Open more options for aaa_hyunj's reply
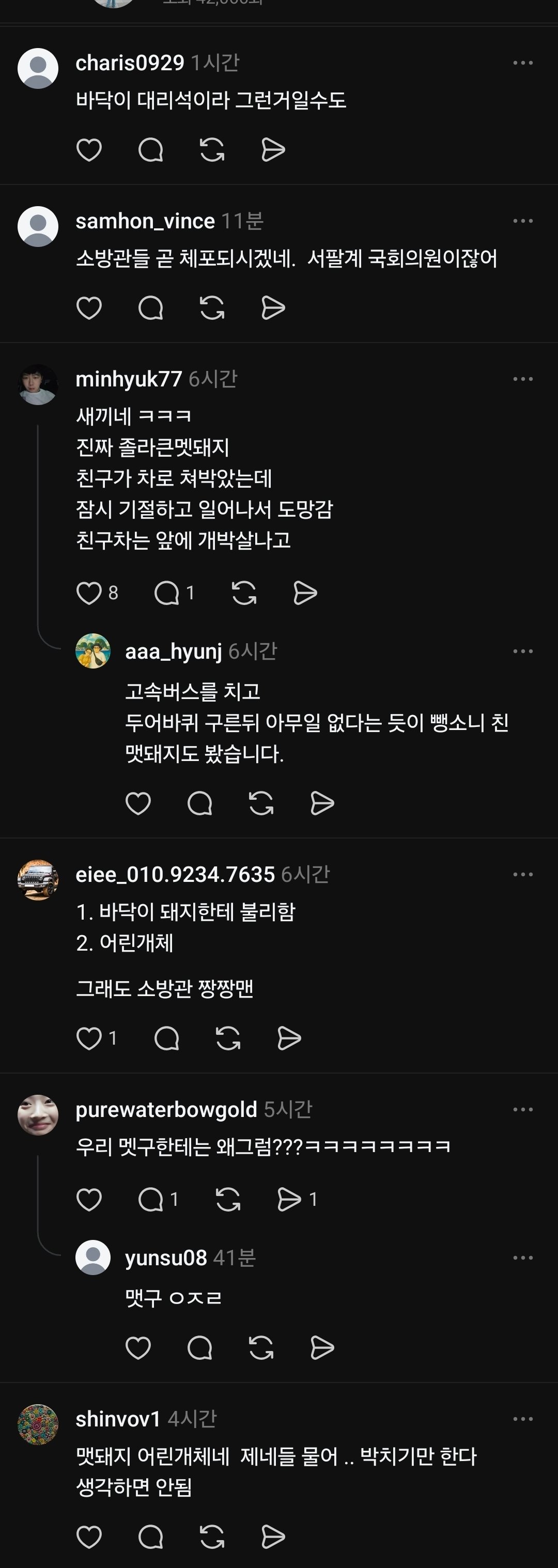 (523, 651)
